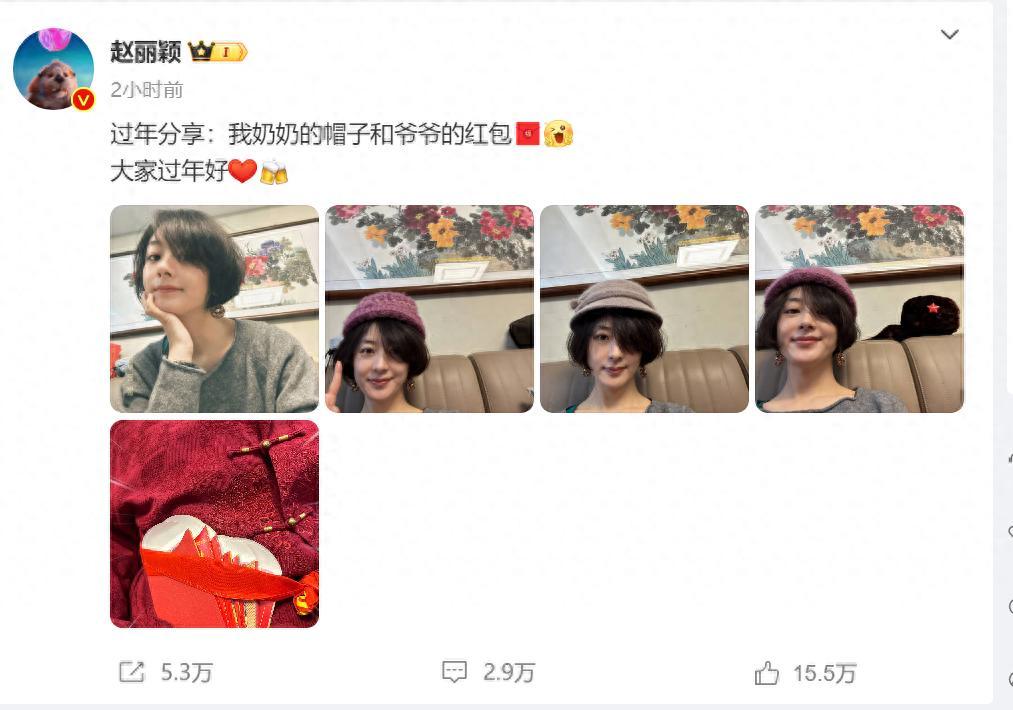The width and height of the screenshot is (1013, 710).
Task: Open 赵丽颖's profile via the username
Action: (x=145, y=52)
